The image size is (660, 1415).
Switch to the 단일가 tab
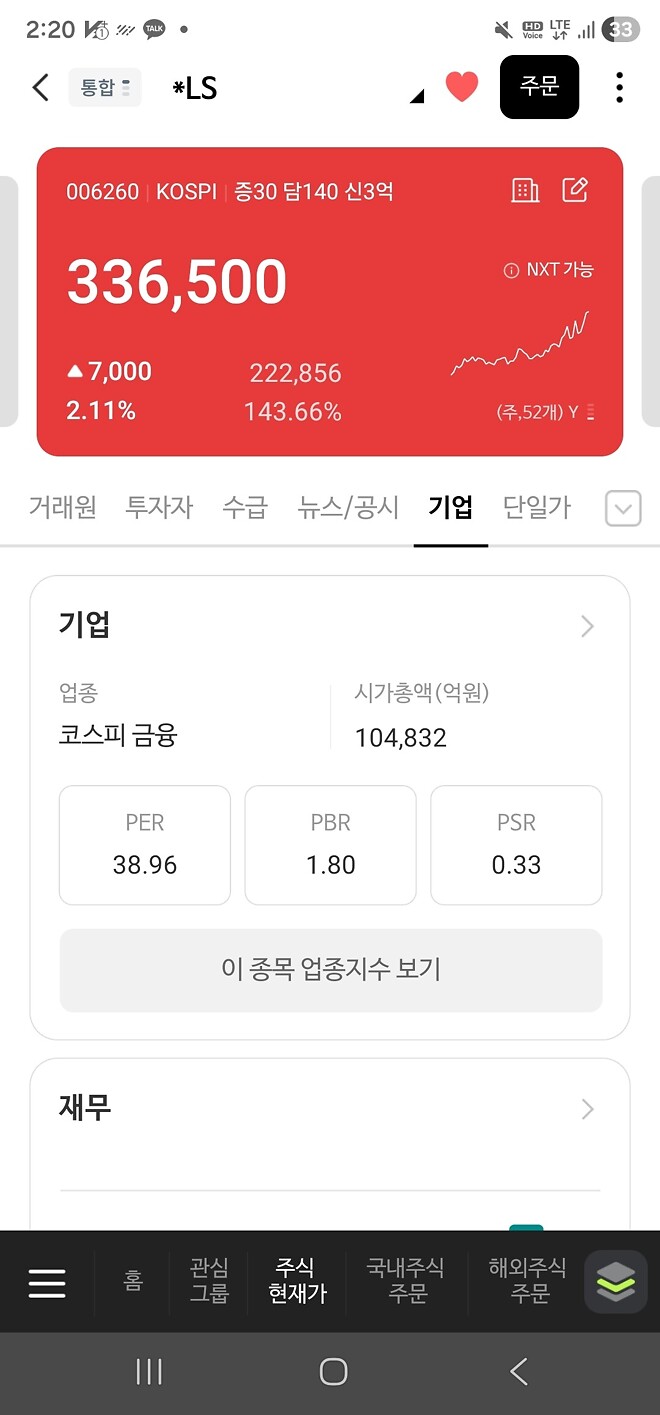click(537, 507)
